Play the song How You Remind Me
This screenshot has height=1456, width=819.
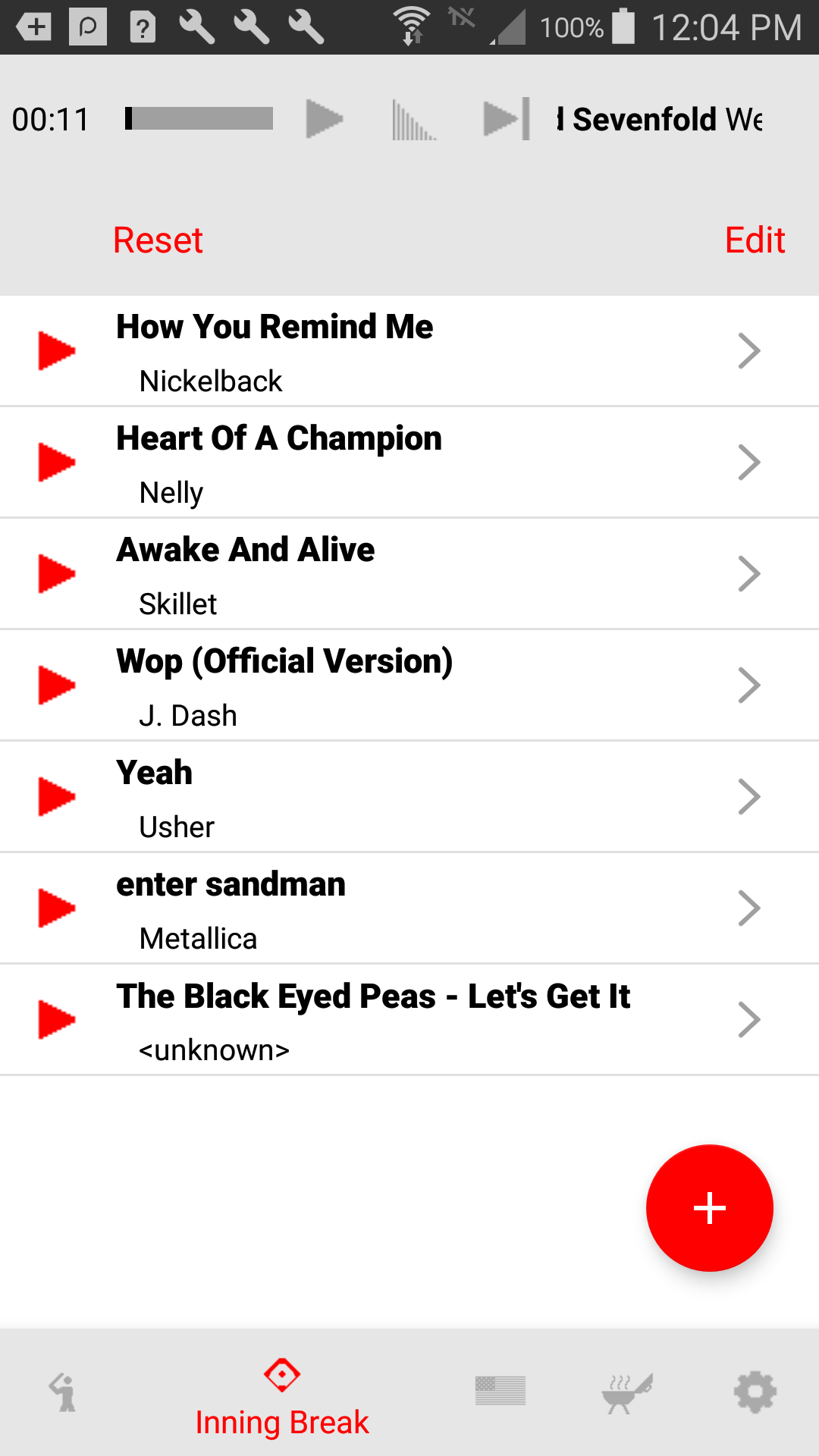(55, 350)
